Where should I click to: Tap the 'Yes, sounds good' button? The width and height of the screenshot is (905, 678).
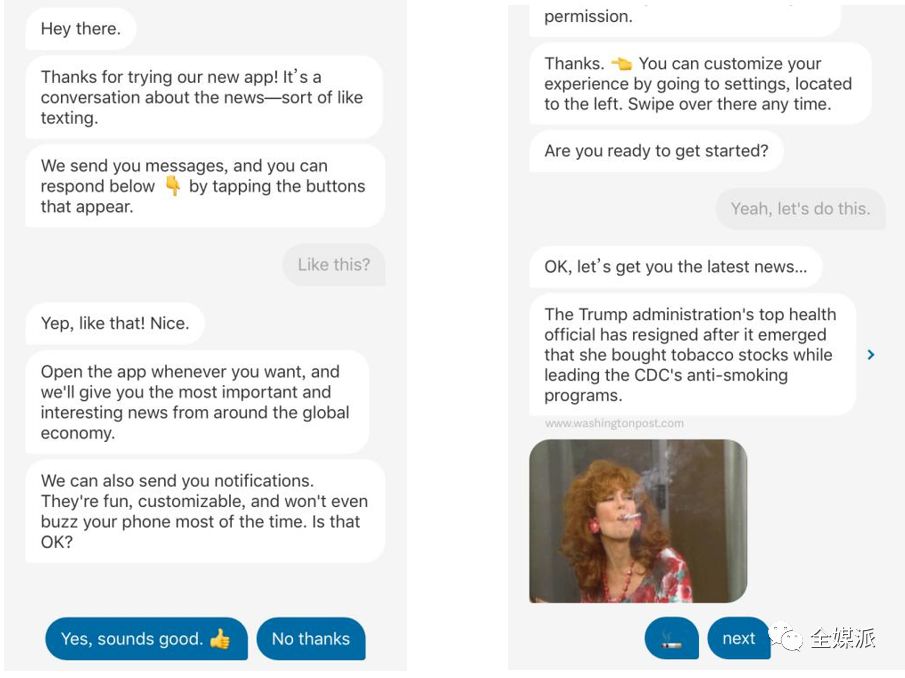point(146,638)
